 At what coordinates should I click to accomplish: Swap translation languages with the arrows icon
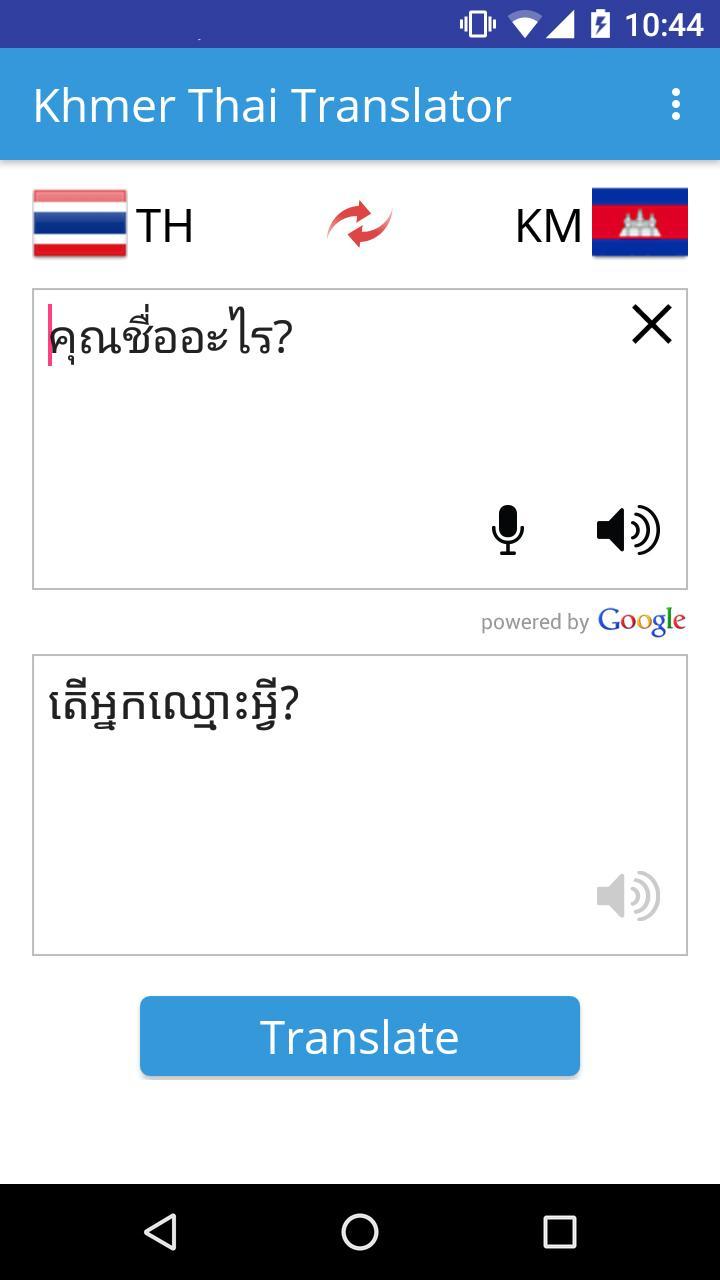358,224
